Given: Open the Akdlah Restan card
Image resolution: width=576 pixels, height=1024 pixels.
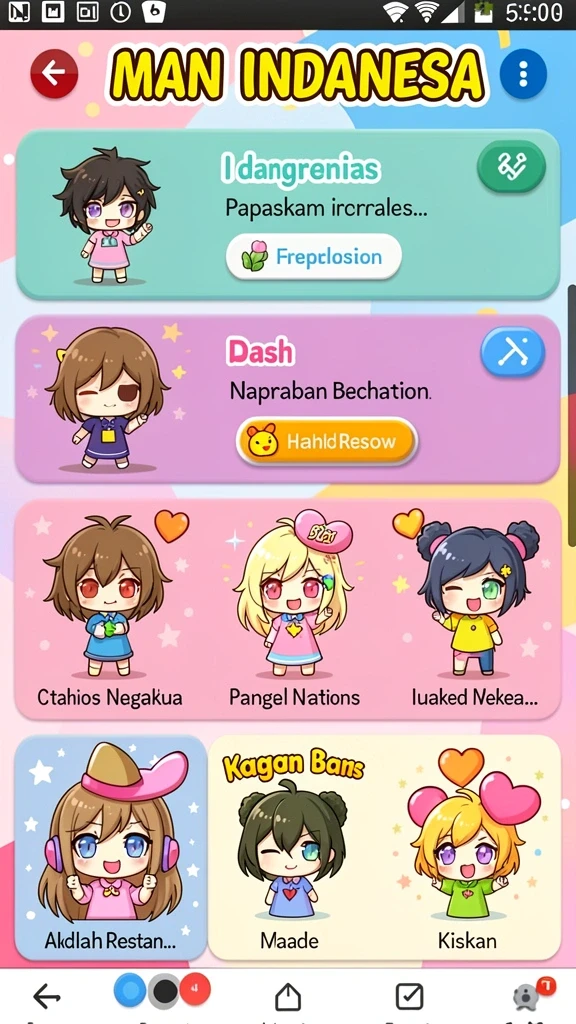Looking at the screenshot, I should (x=111, y=847).
